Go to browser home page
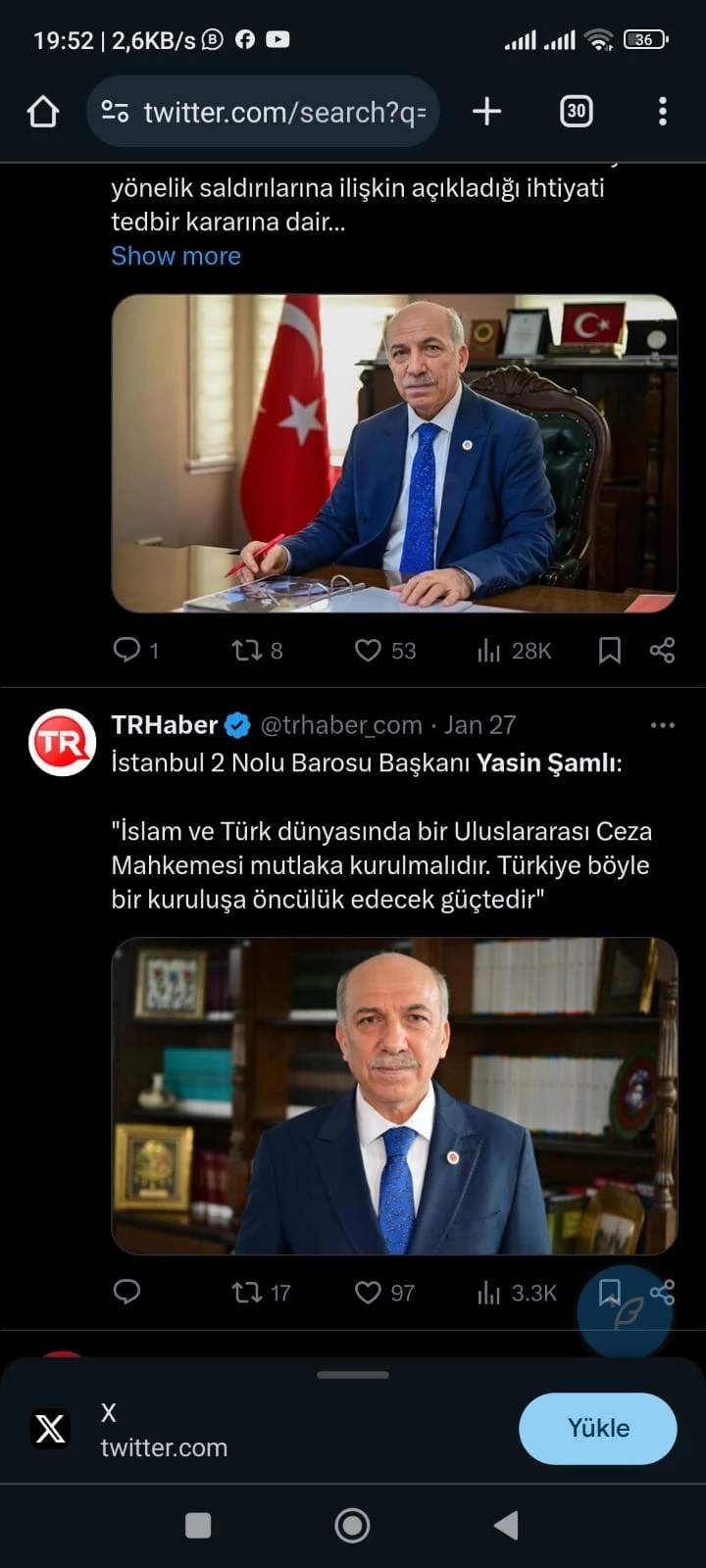The height and width of the screenshot is (1568, 706). point(43,112)
